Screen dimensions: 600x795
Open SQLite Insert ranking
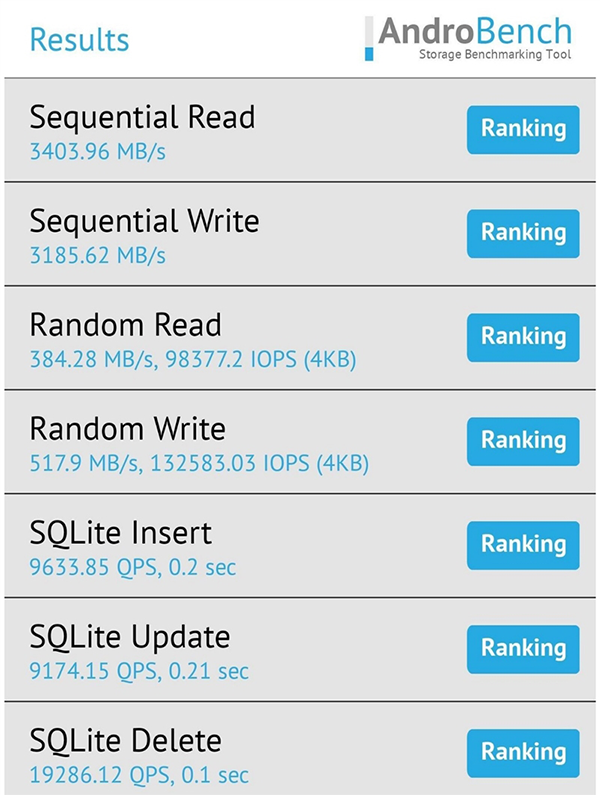[x=523, y=545]
